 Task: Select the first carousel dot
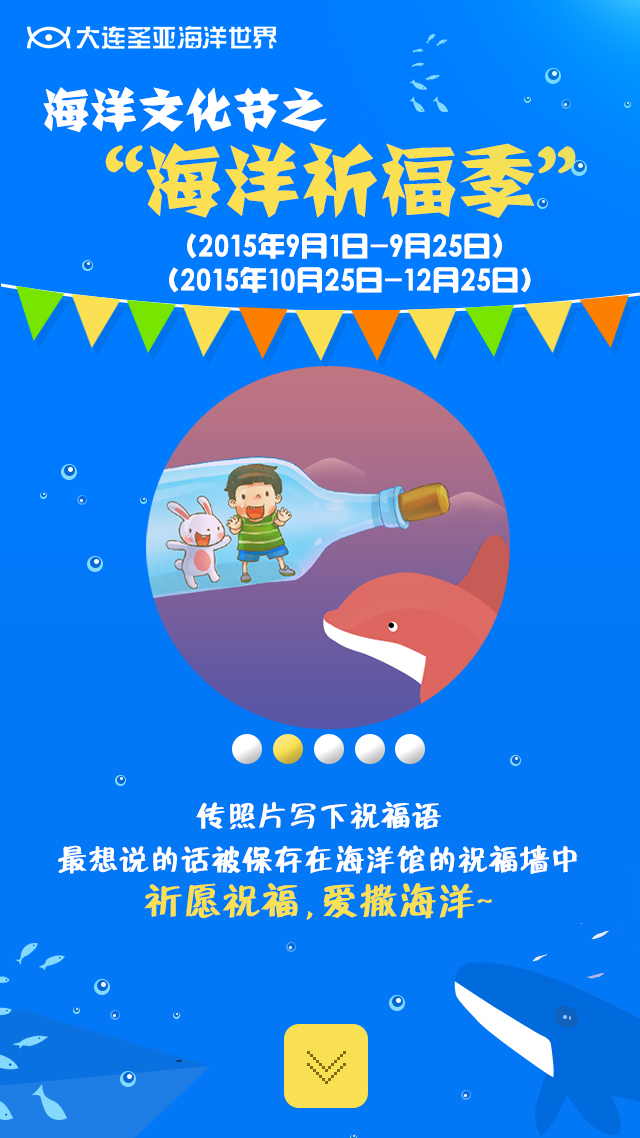click(247, 749)
